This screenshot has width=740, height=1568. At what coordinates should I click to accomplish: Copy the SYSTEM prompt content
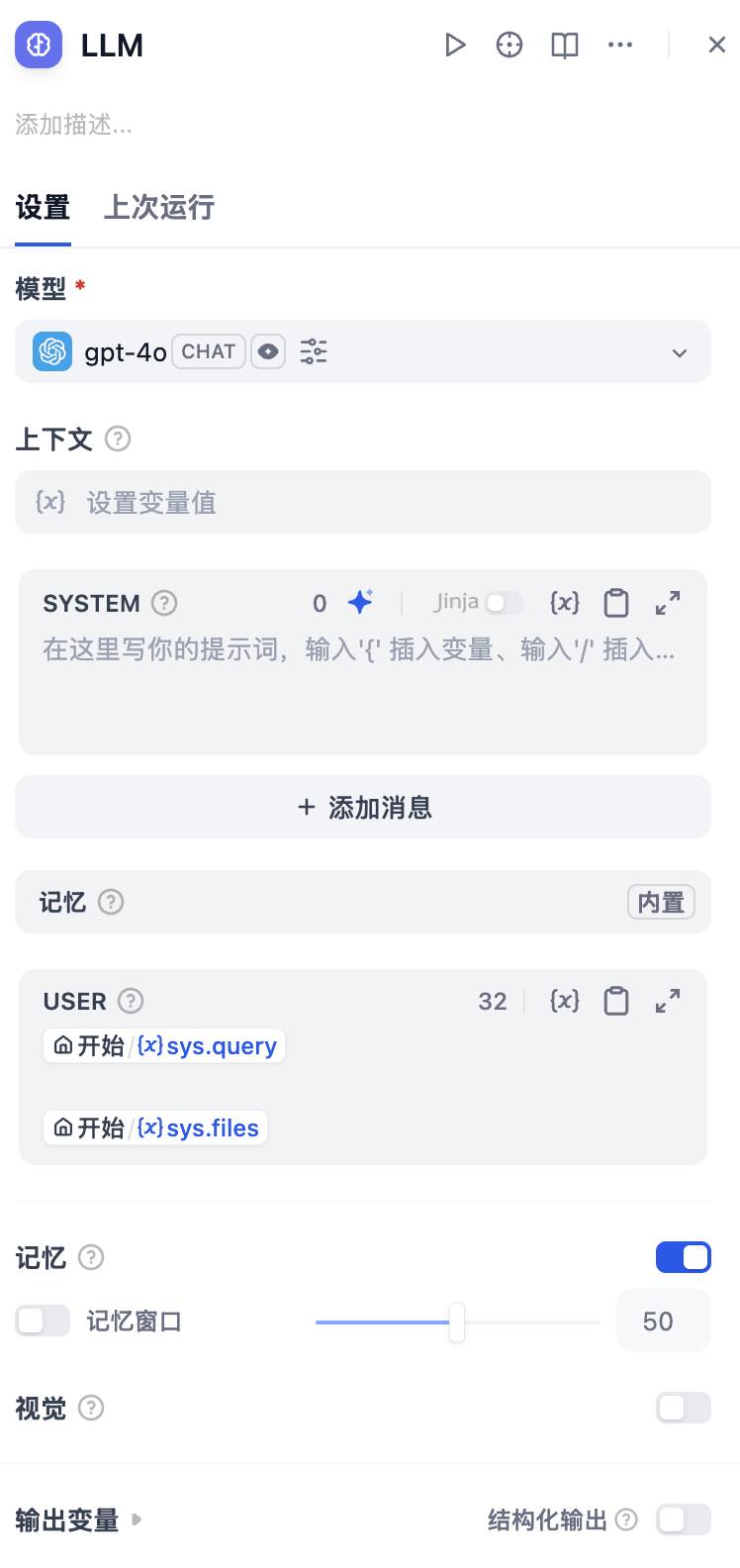point(616,603)
